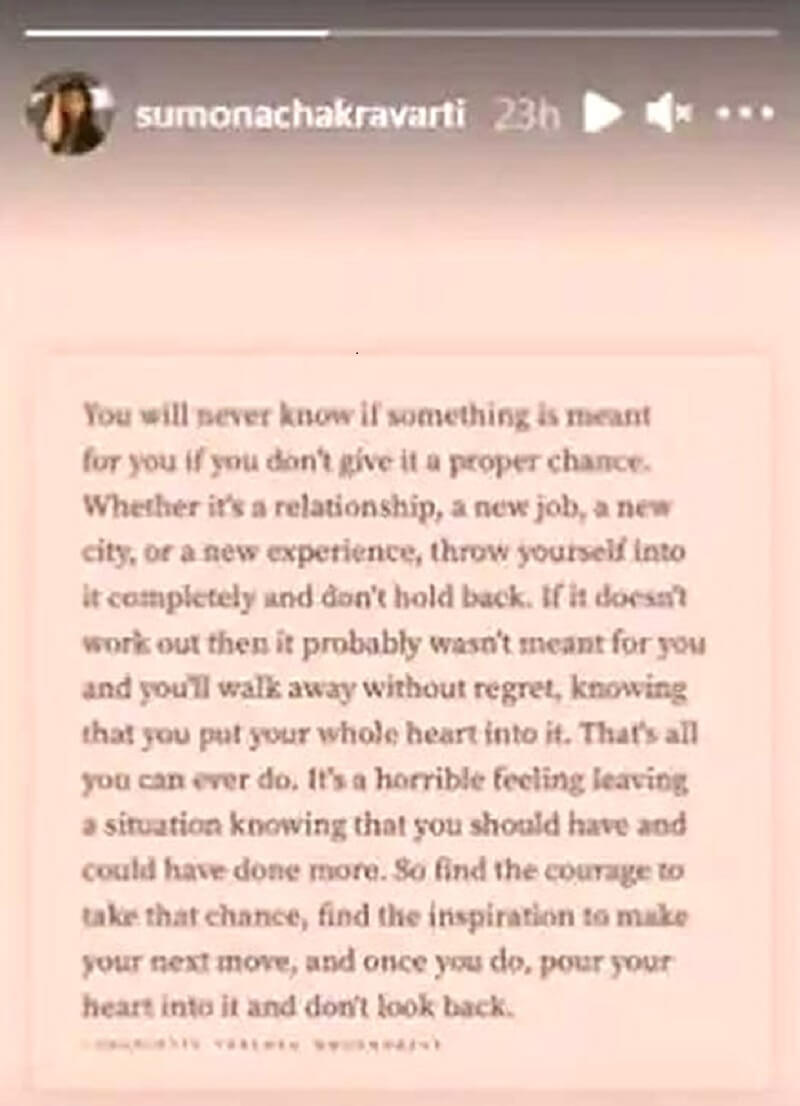The width and height of the screenshot is (800, 1106).
Task: Open the three-dot more options menu
Action: (x=744, y=114)
